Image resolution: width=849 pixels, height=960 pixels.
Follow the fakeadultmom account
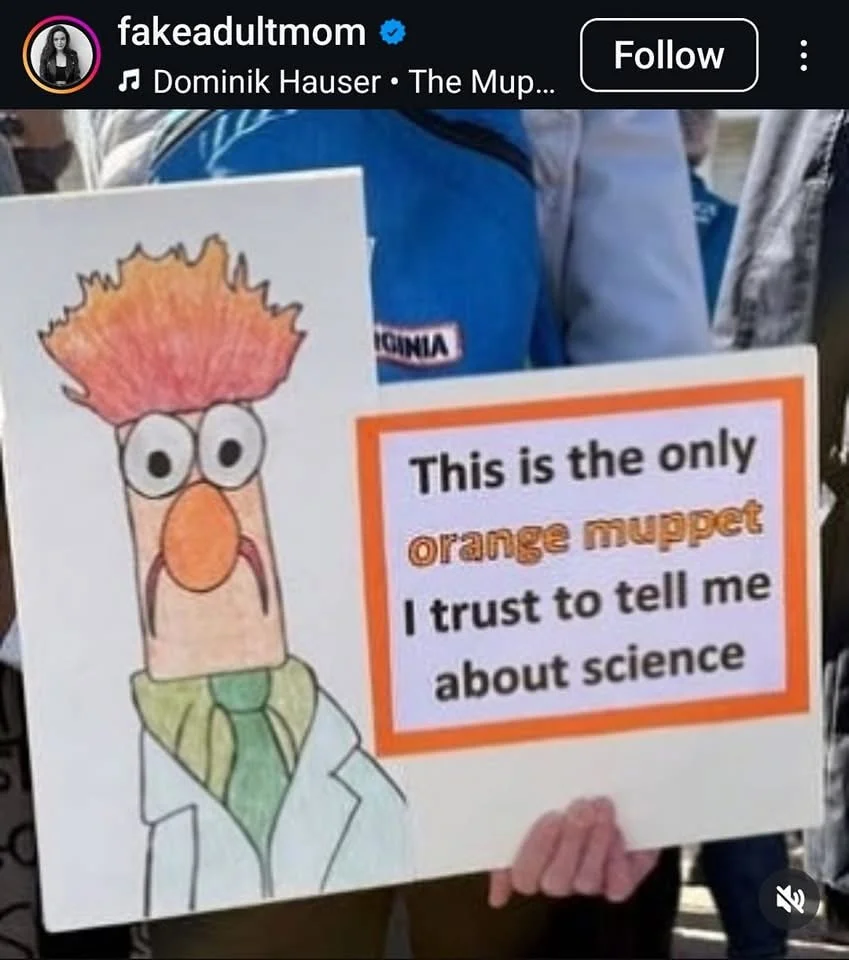(x=668, y=55)
